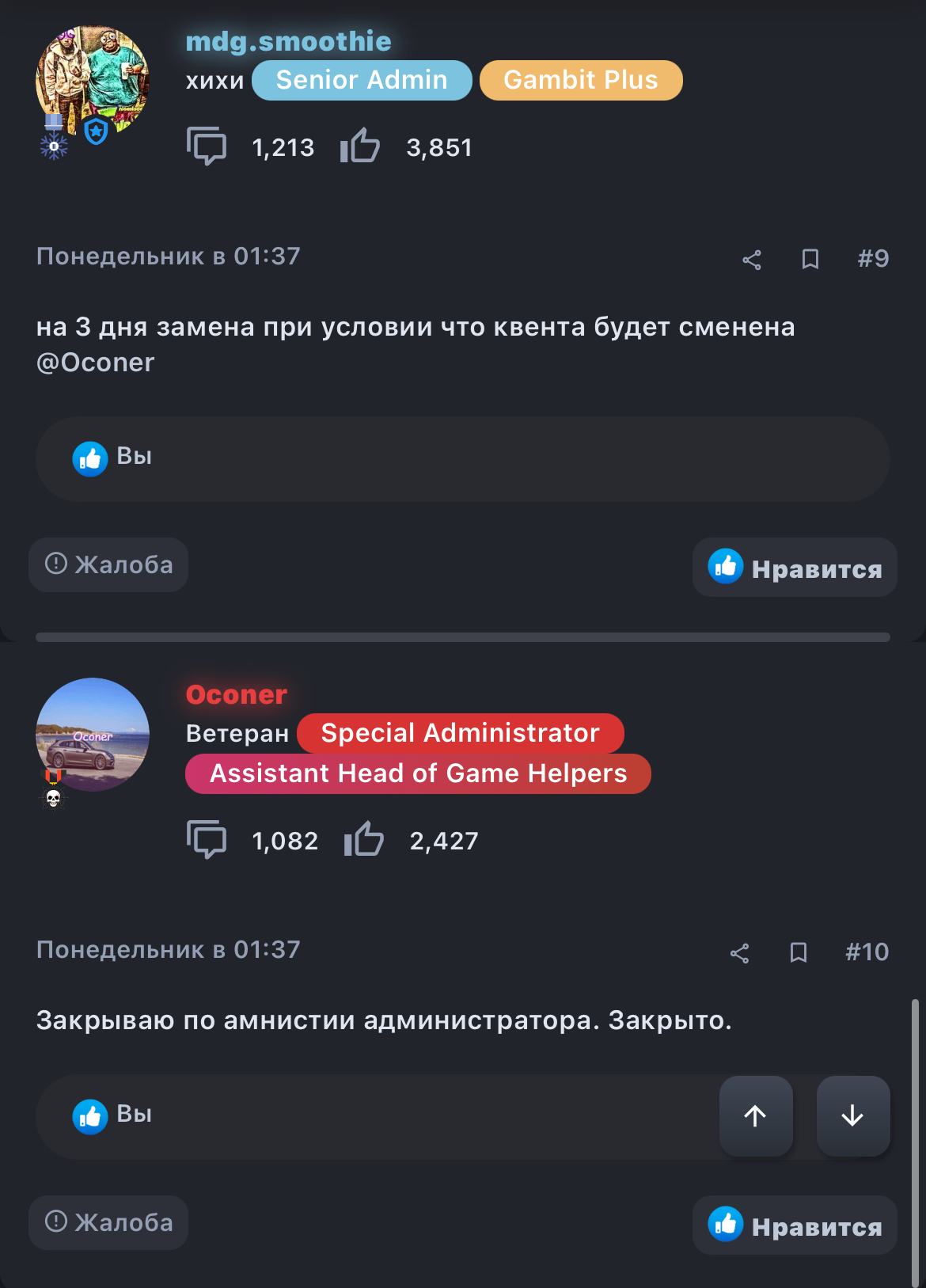Image resolution: width=926 pixels, height=1288 pixels.
Task: Open Oconer's avatar picture
Action: tap(93, 734)
